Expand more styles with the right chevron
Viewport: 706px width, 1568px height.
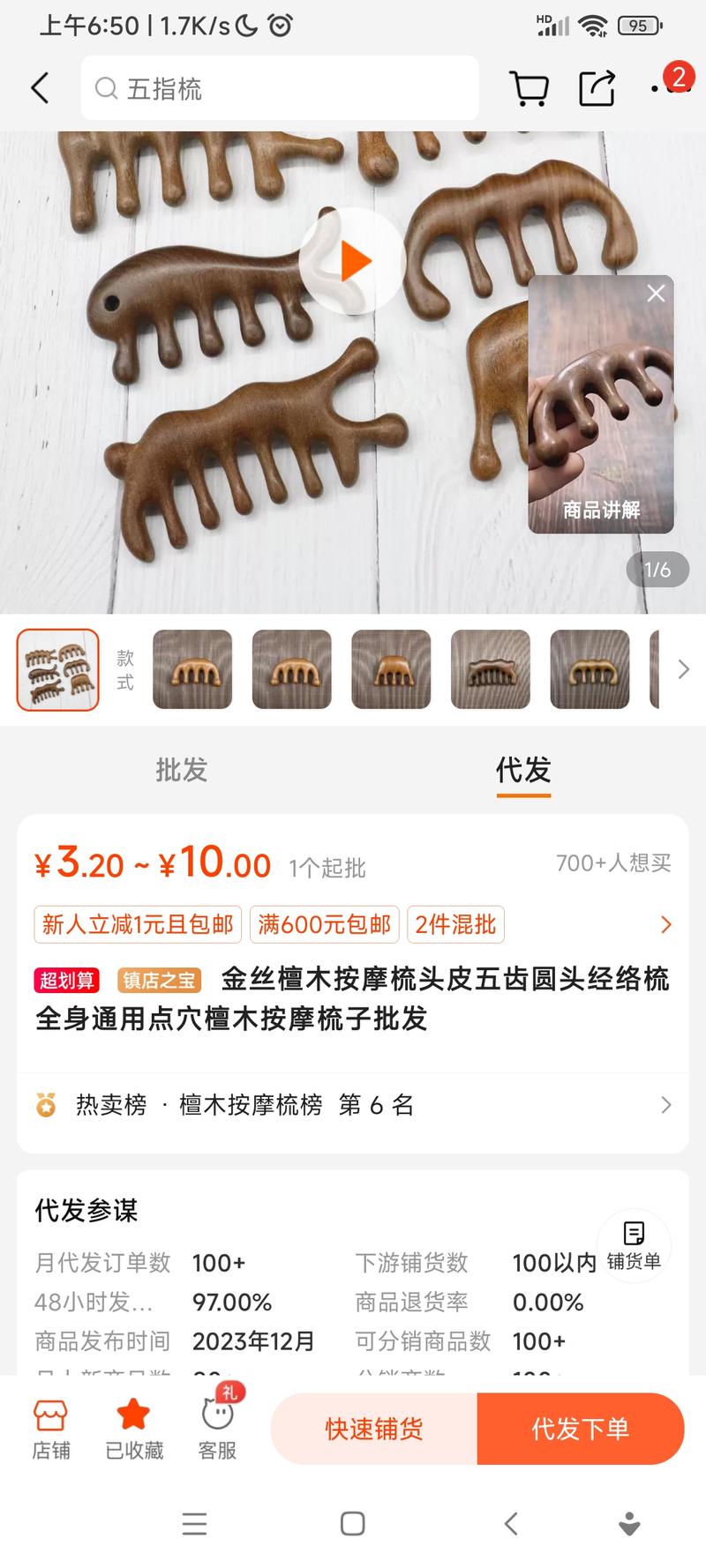coord(684,669)
